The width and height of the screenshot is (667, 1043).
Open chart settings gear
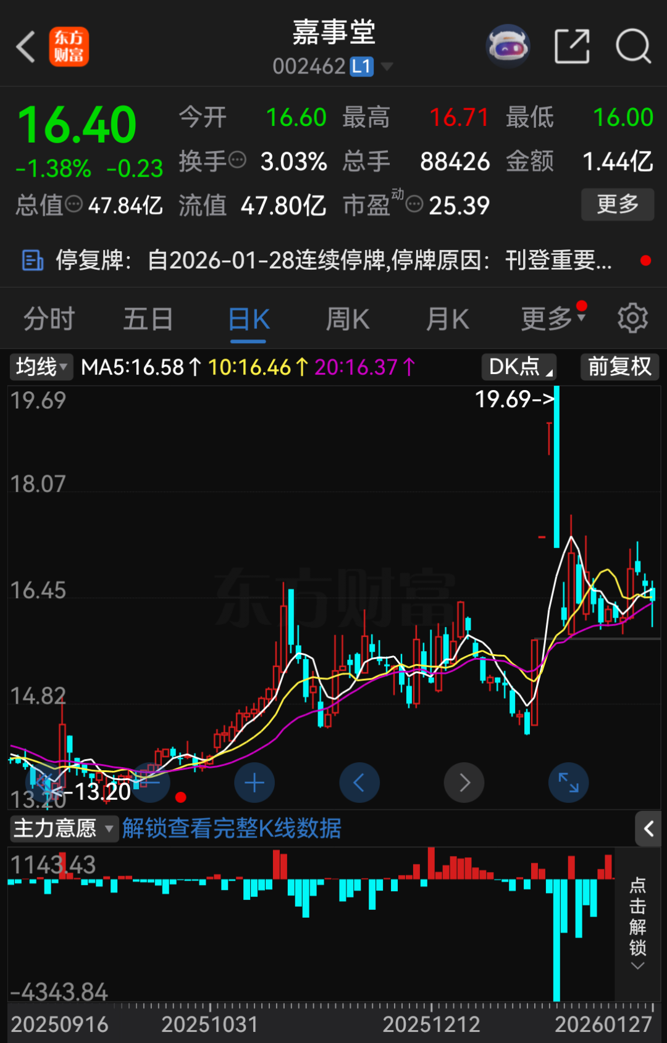point(632,319)
